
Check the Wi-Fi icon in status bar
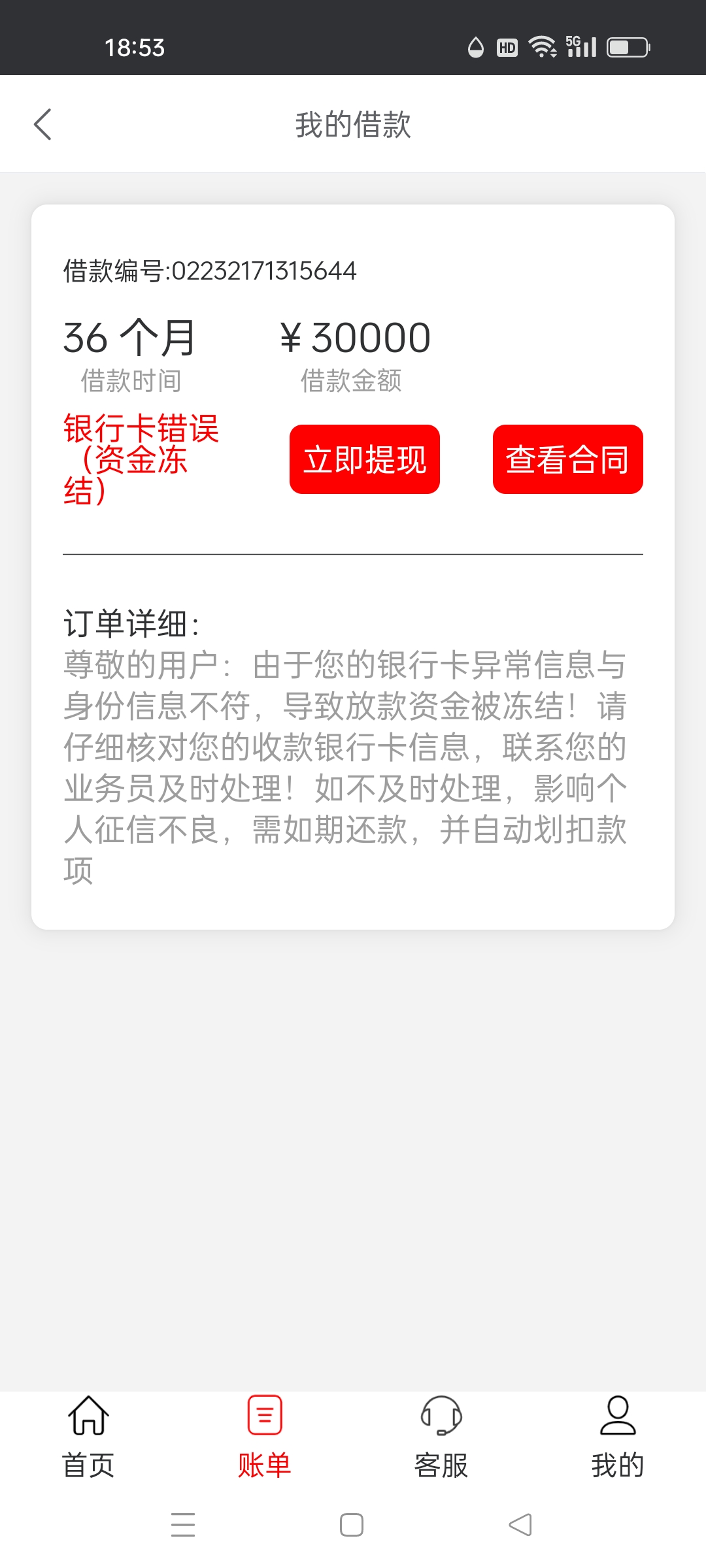[x=542, y=46]
